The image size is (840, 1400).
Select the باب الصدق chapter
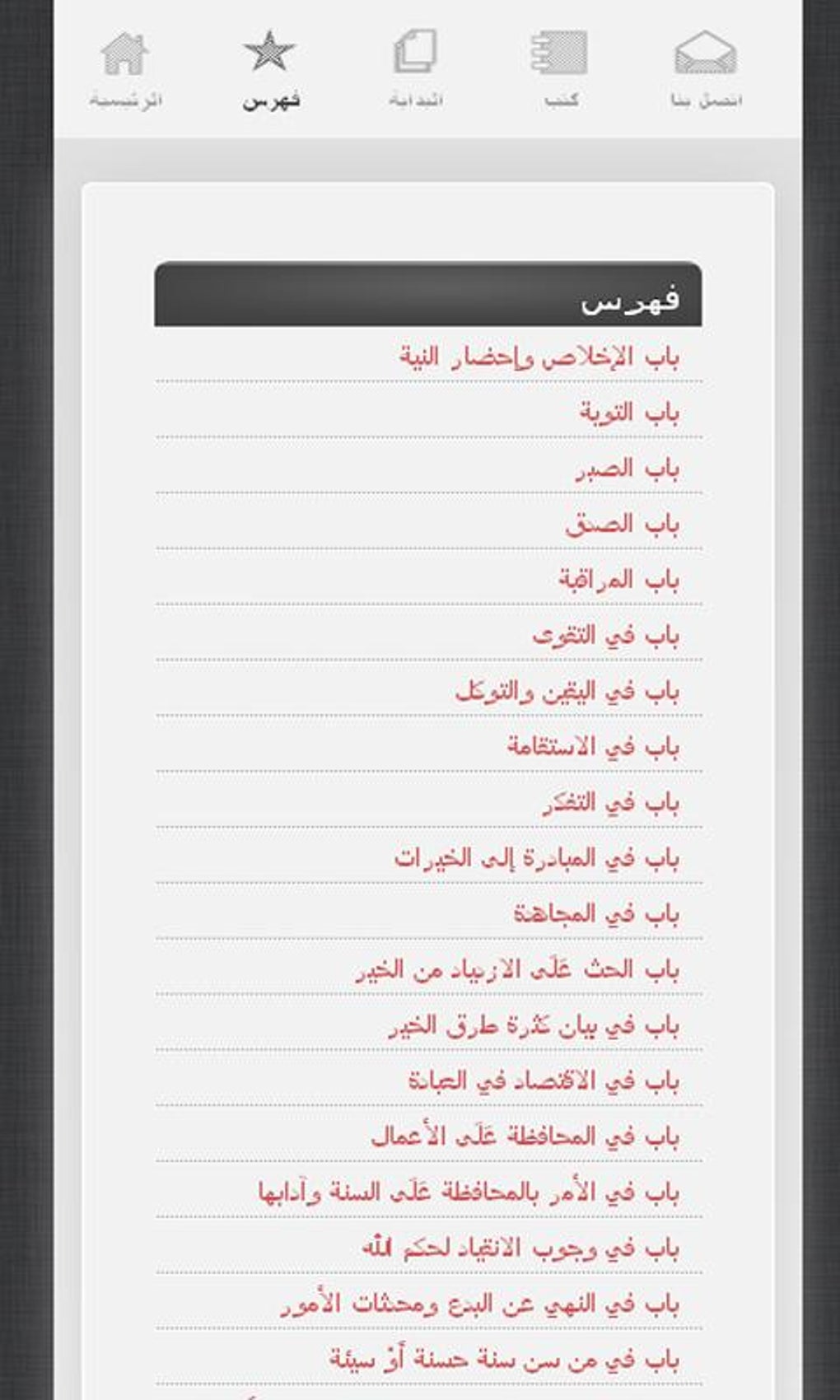(623, 524)
